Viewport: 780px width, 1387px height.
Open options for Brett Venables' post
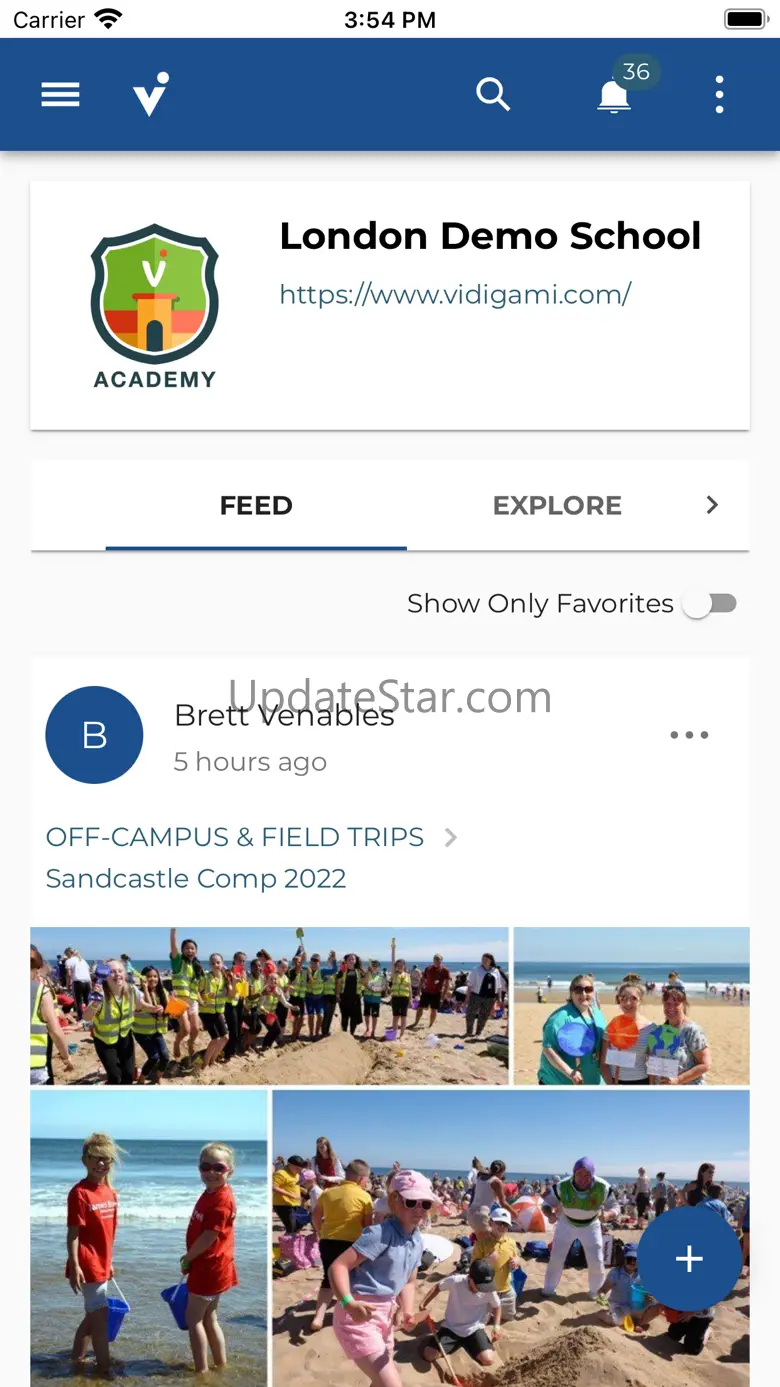pos(689,735)
